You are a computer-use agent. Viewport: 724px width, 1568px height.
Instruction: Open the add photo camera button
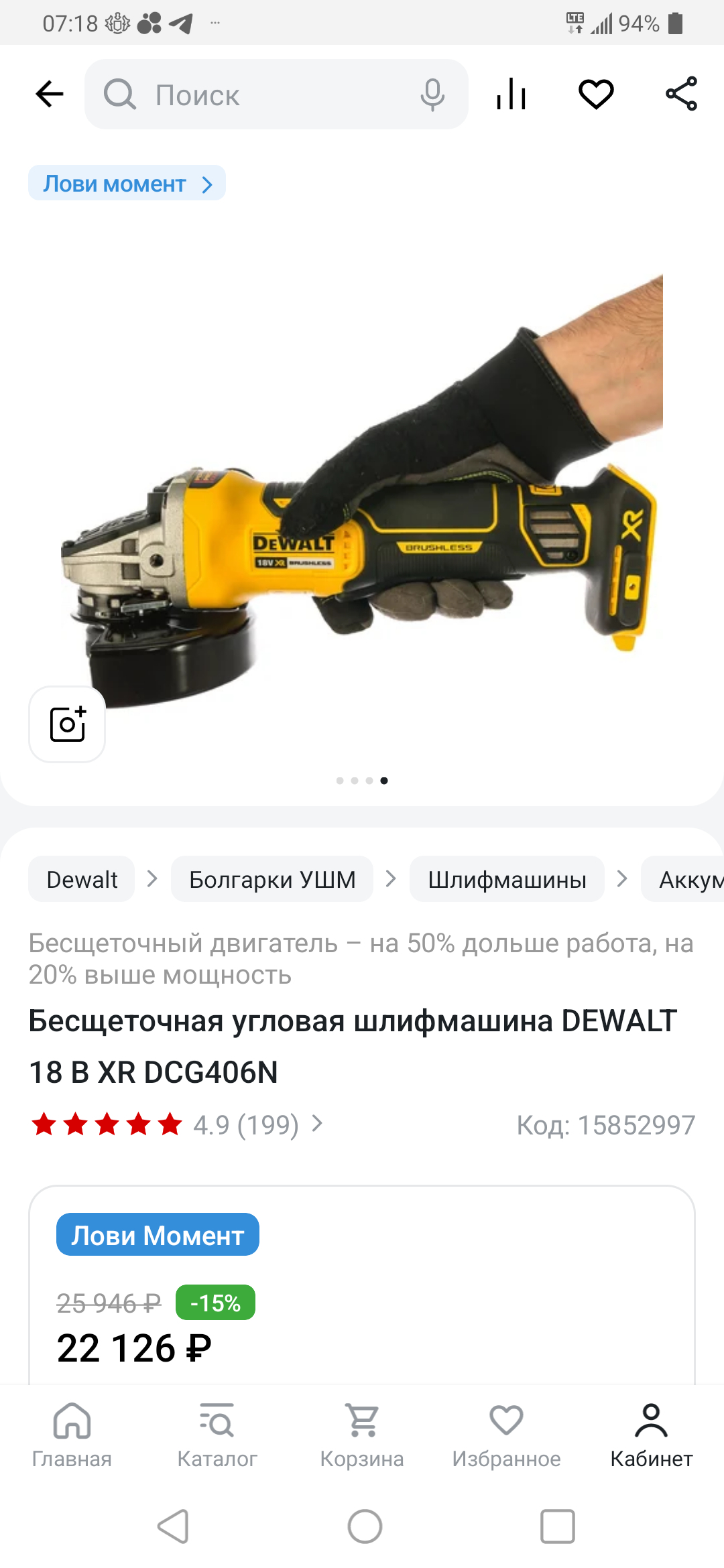[67, 724]
